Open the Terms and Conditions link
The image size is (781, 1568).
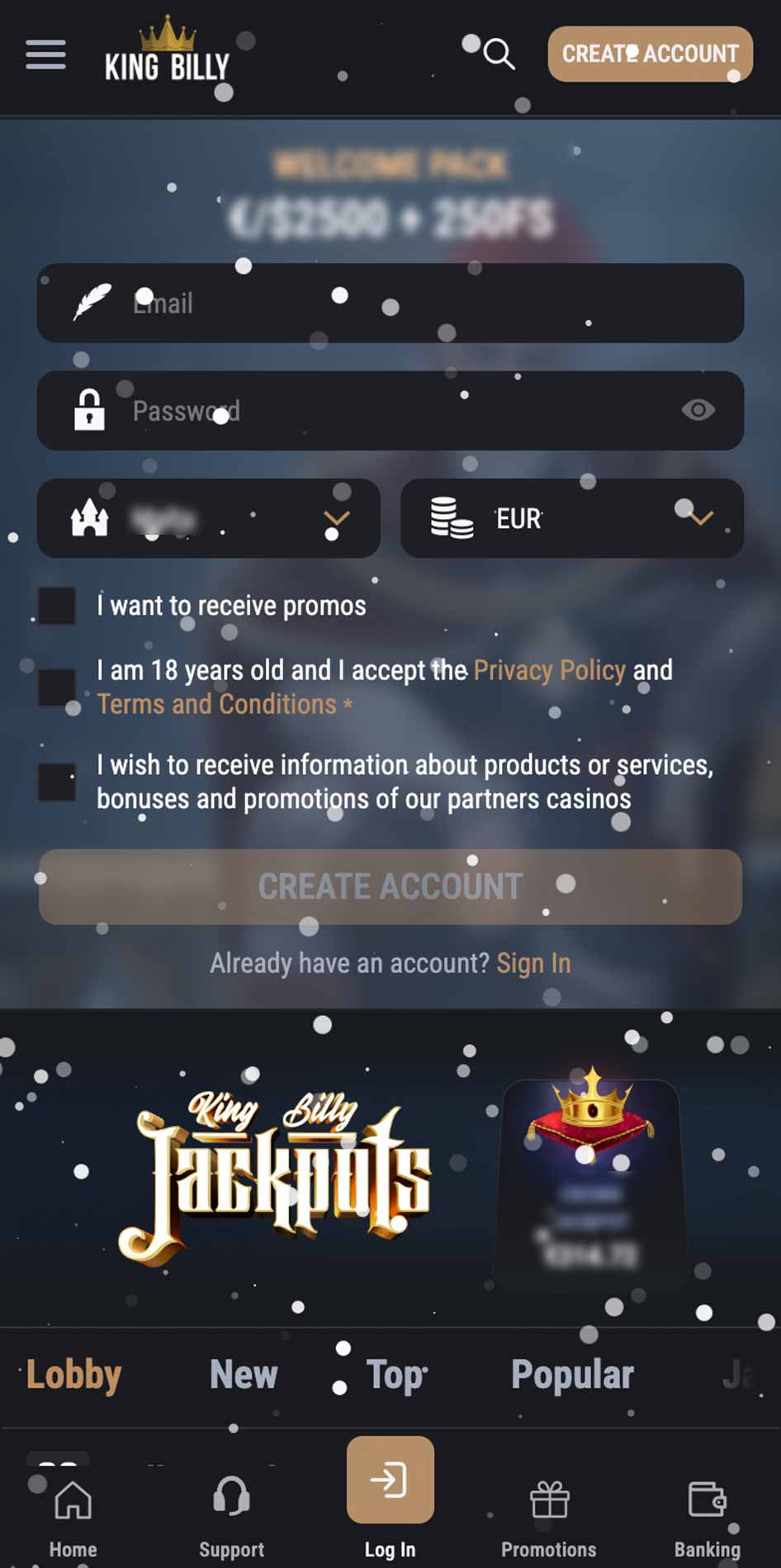click(x=216, y=704)
